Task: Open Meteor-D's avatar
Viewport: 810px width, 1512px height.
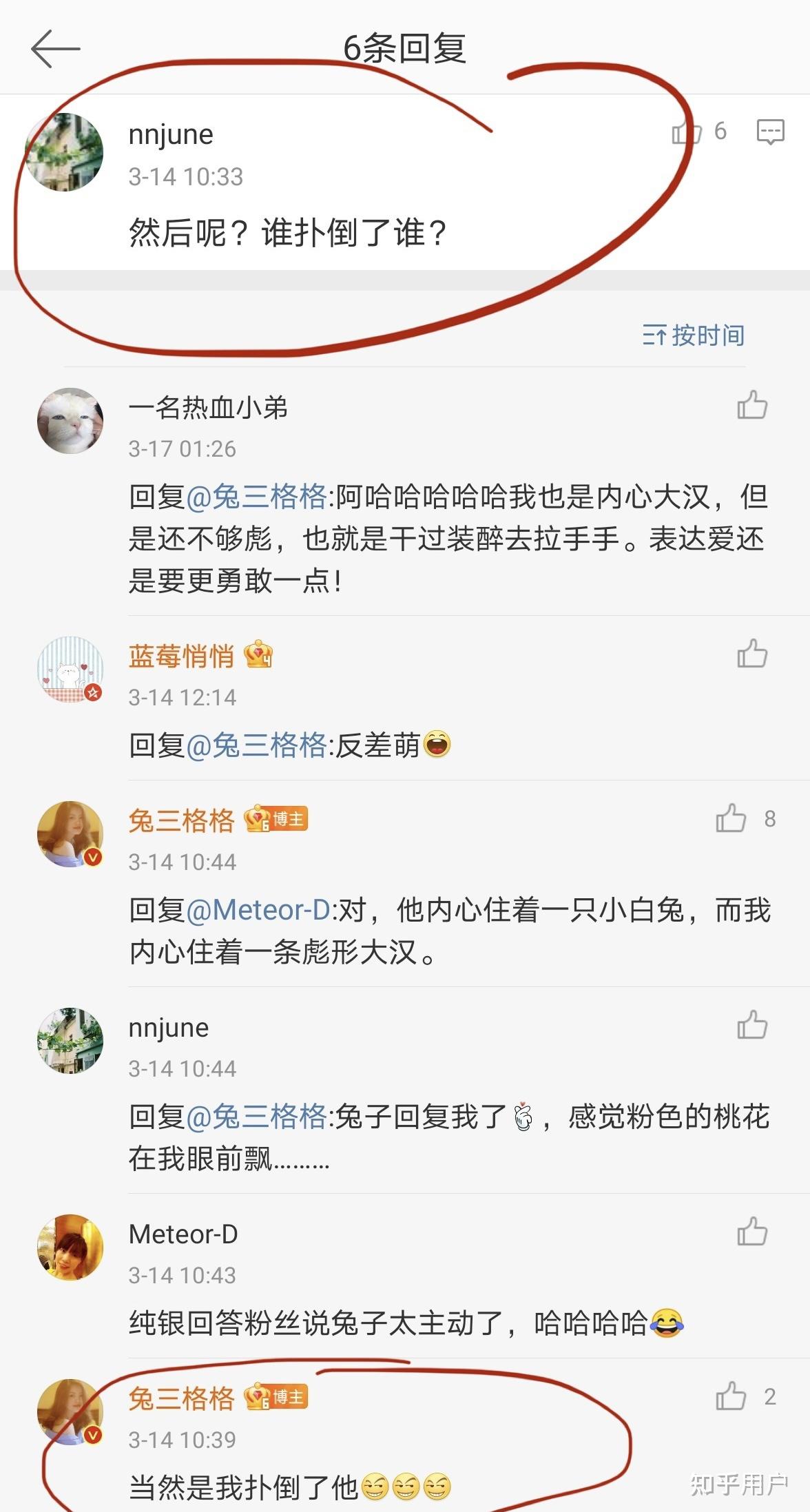Action: [x=70, y=1247]
